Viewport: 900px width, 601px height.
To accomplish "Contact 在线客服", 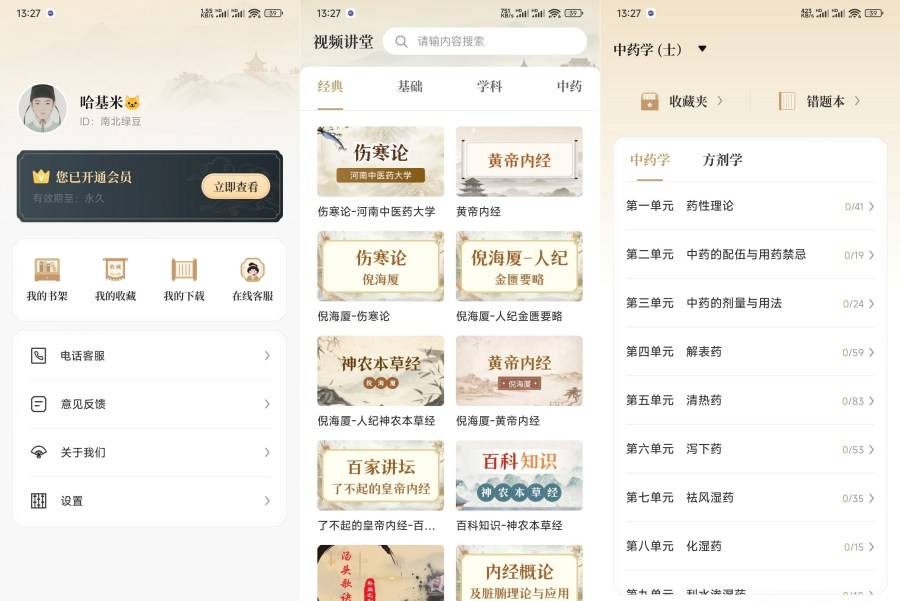I will 252,279.
